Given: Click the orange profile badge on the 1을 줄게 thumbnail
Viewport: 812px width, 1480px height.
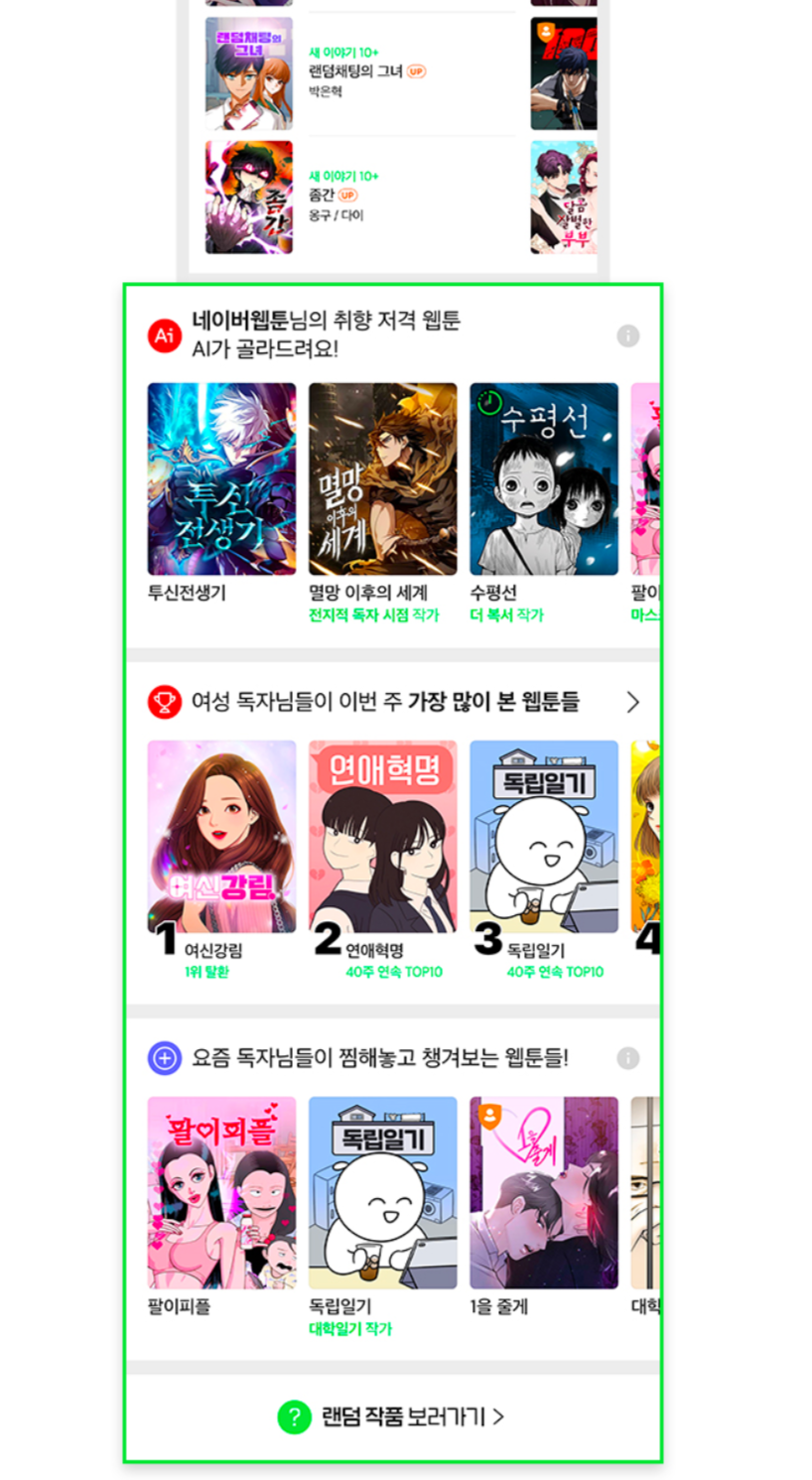Looking at the screenshot, I should (488, 1112).
